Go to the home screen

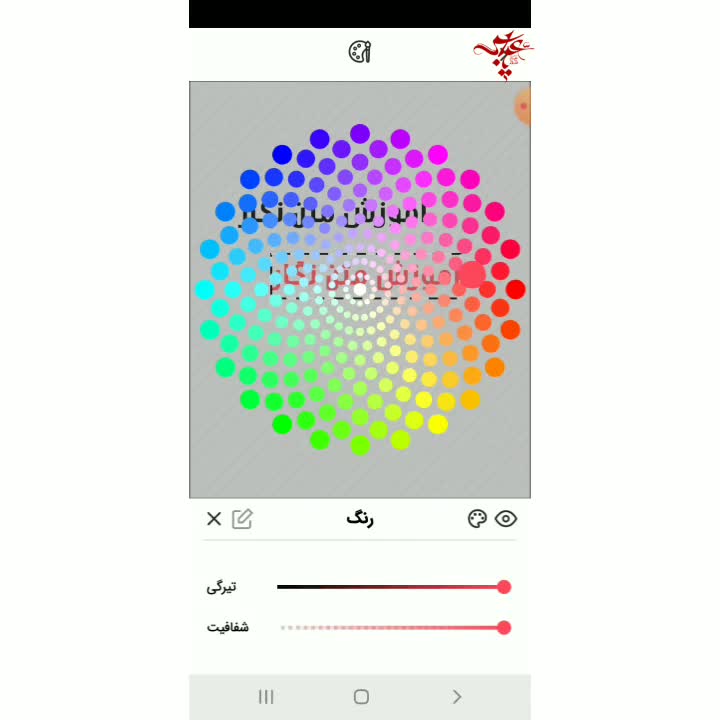click(361, 697)
